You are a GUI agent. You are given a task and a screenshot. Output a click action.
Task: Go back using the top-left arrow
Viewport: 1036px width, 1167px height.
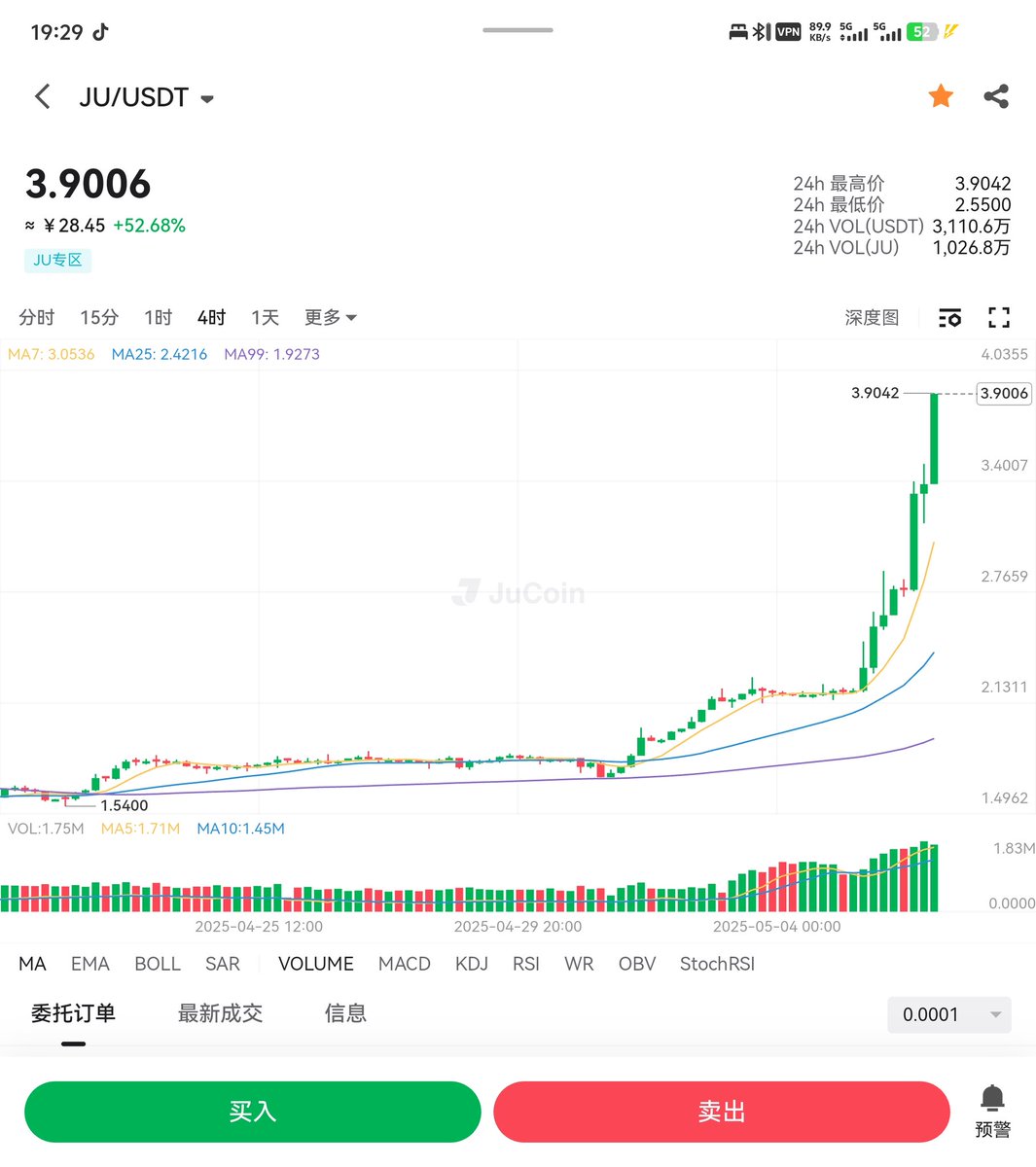42,96
